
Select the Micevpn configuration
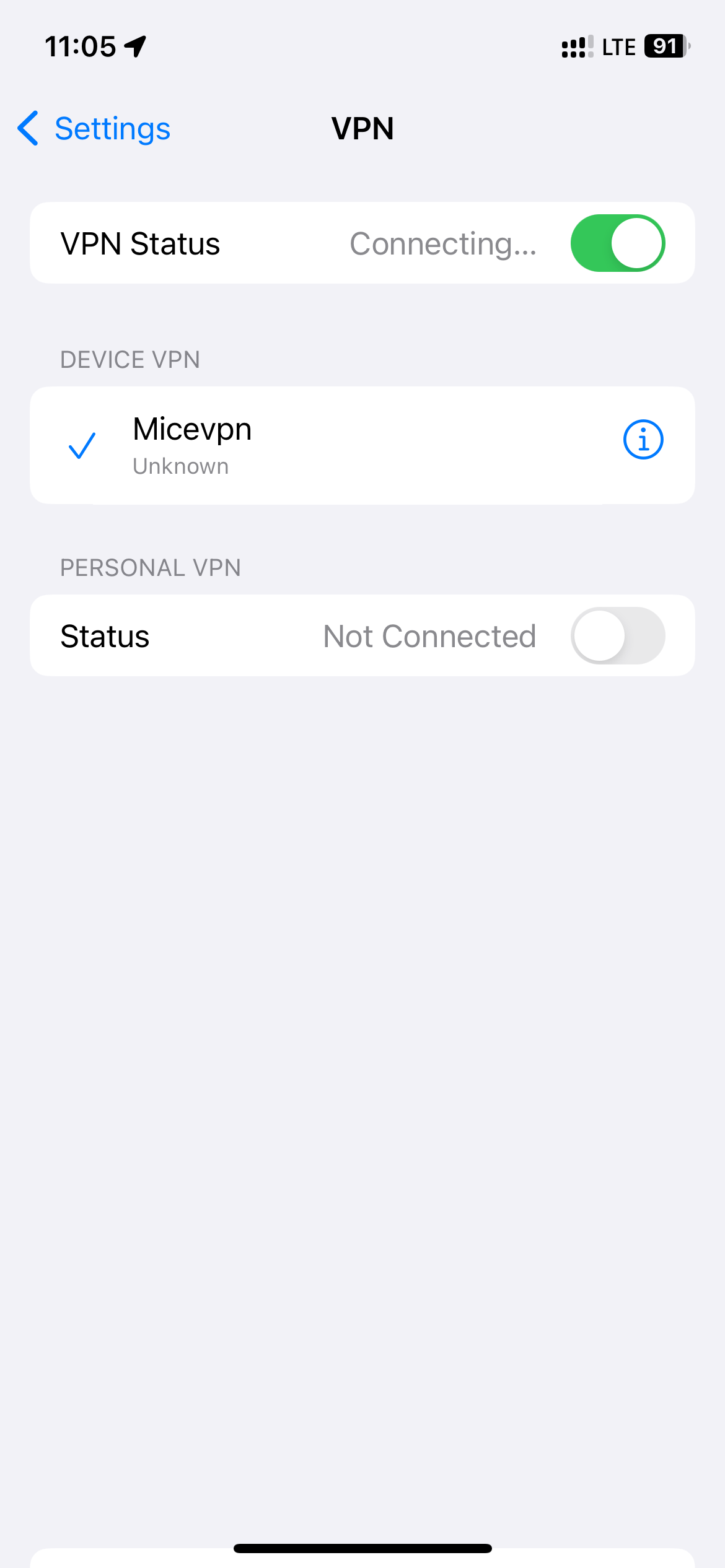coord(248,445)
